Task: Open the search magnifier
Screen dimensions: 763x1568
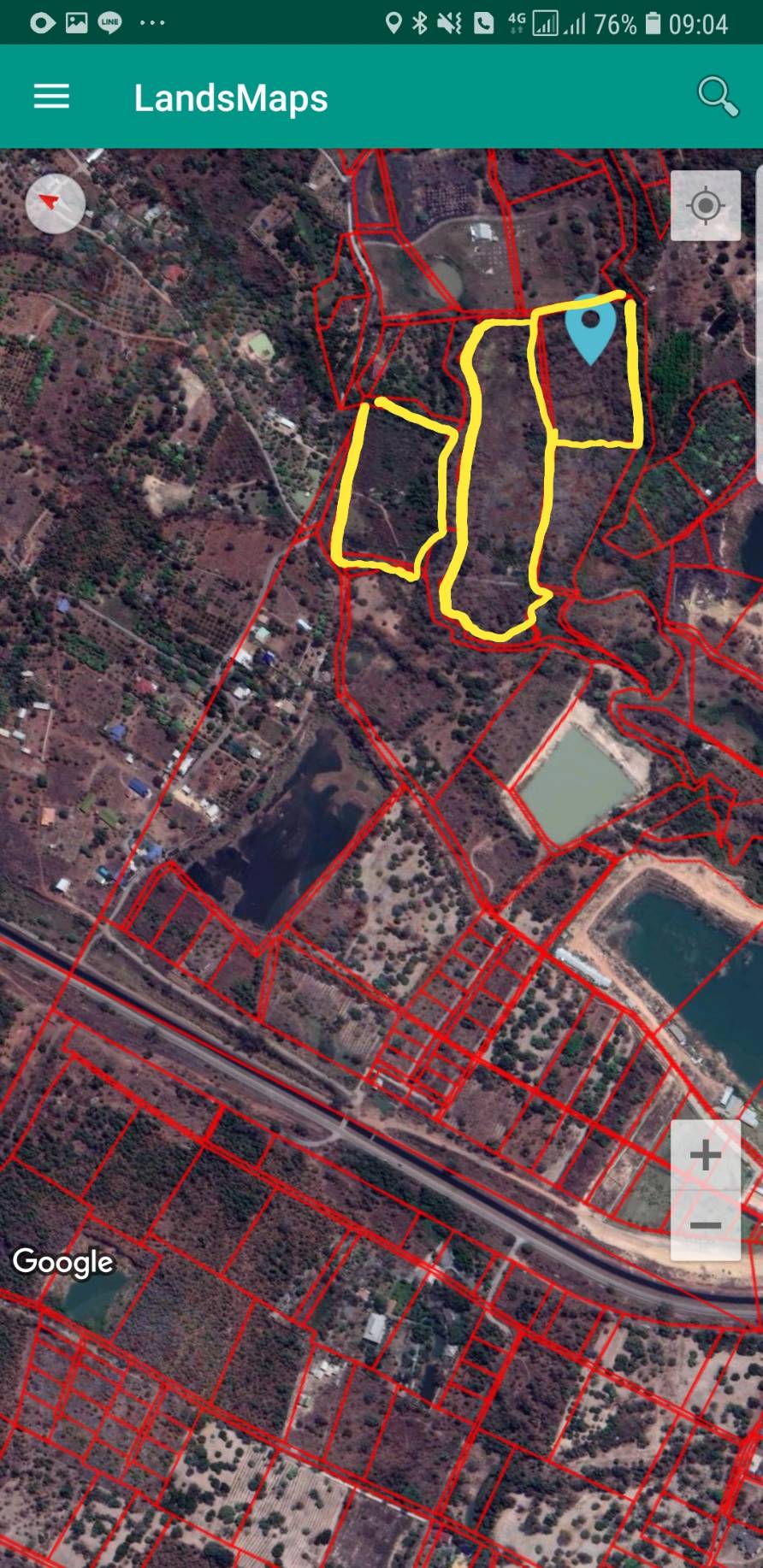Action: [717, 96]
